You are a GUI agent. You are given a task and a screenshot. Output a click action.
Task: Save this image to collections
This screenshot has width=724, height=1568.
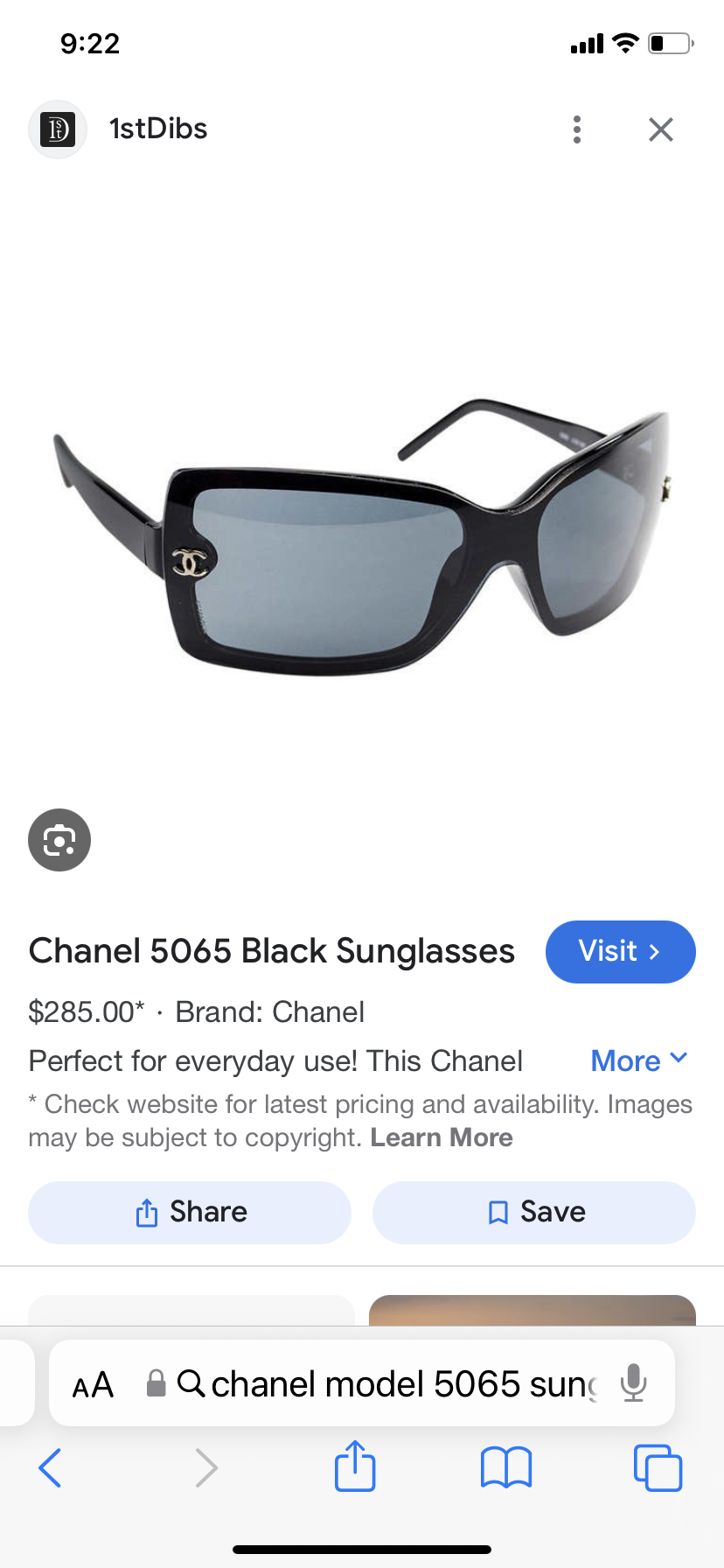pos(534,1212)
